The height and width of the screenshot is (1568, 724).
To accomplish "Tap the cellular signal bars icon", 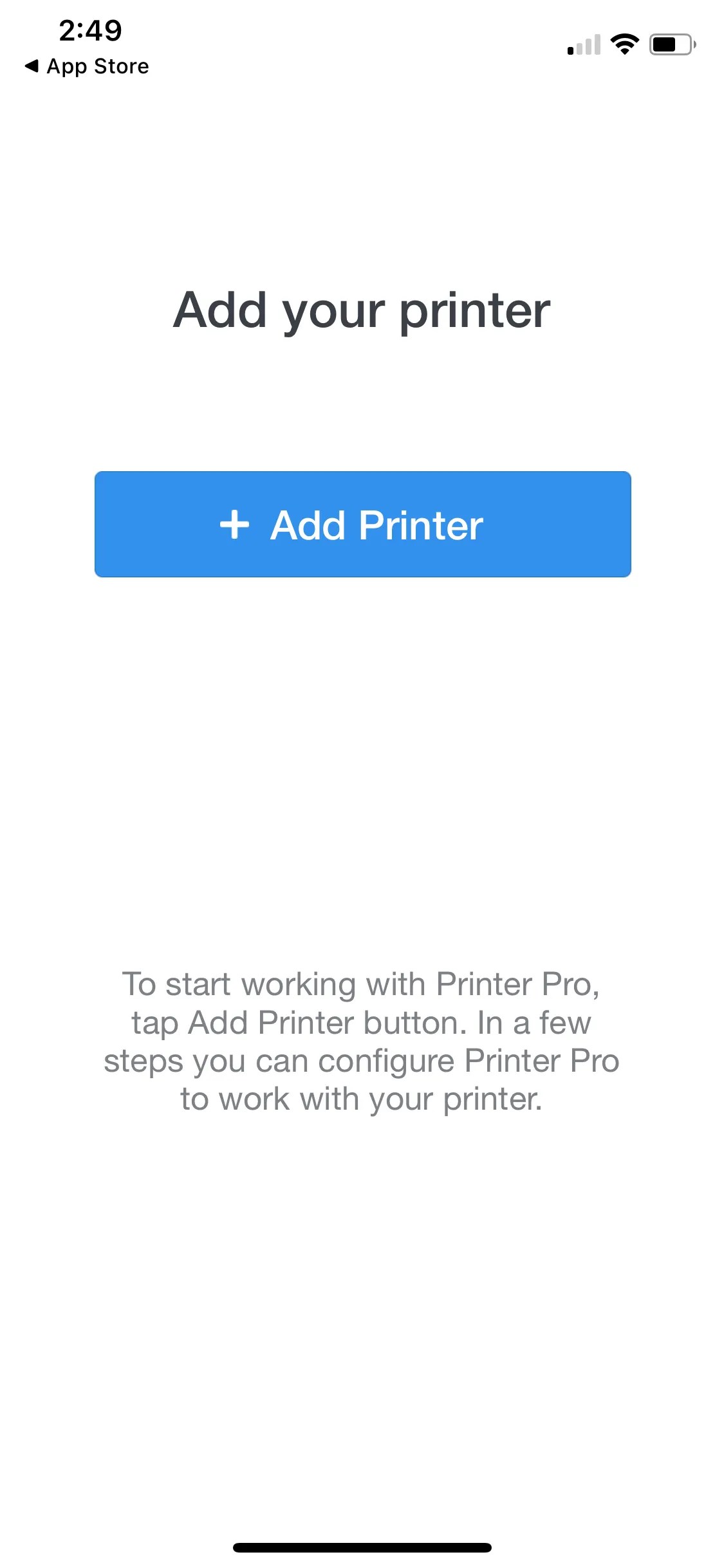I will coord(582,44).
